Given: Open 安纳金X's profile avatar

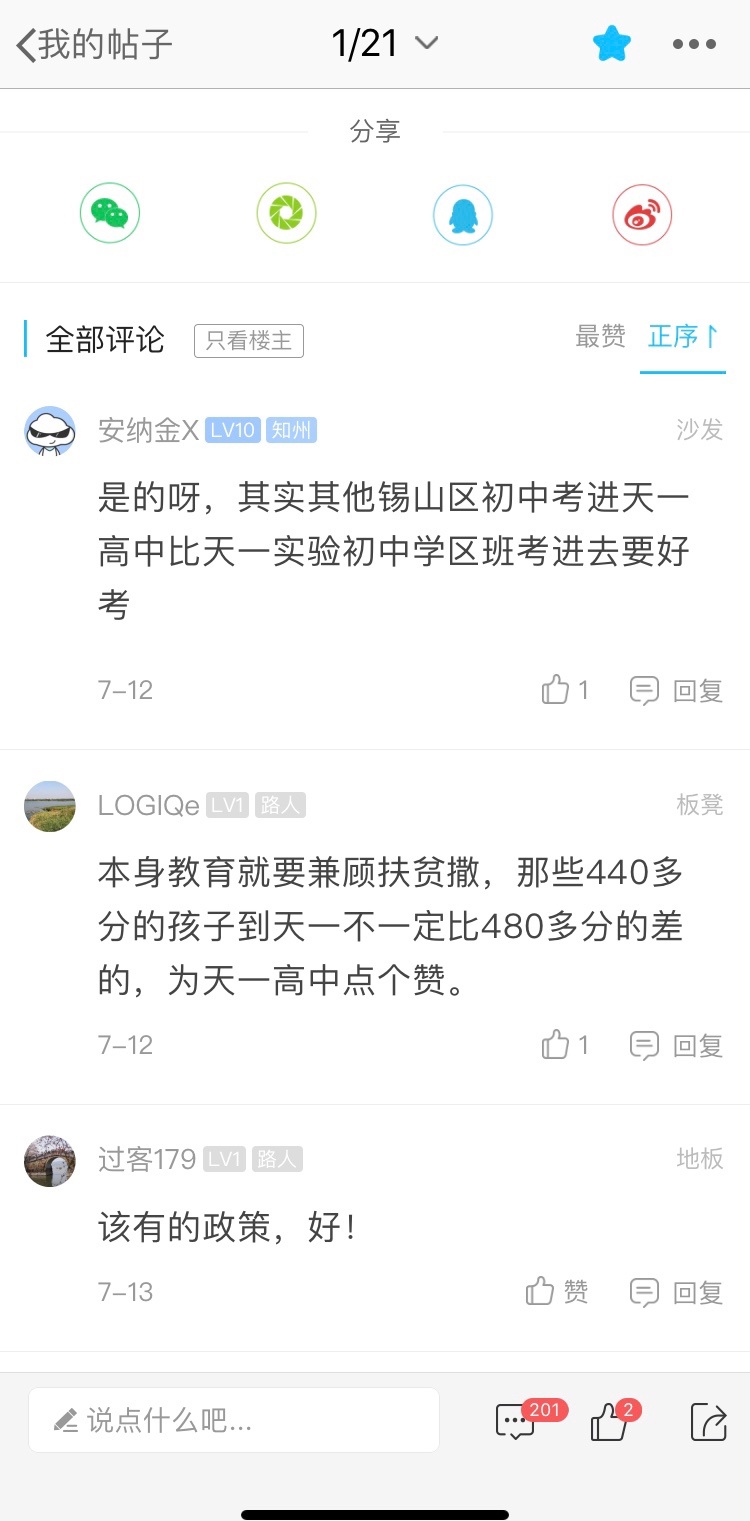Looking at the screenshot, I should click(50, 431).
